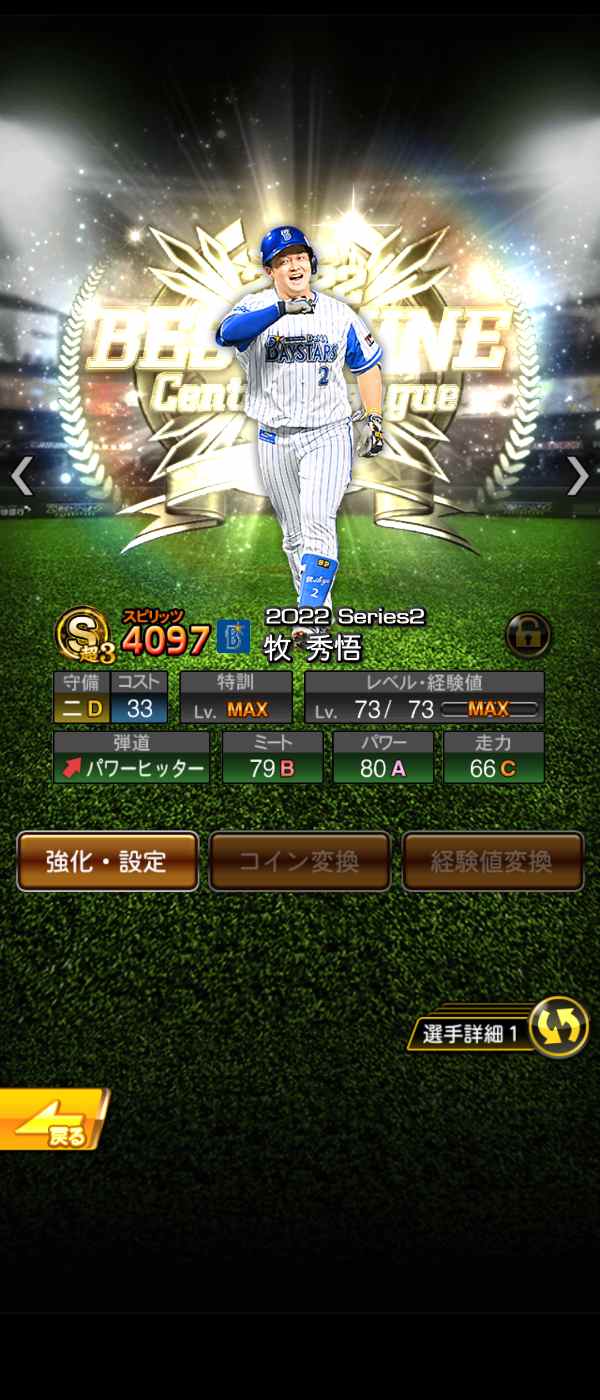This screenshot has width=600, height=1400.
Task: Open the 強化・設定 menu
Action: (107, 861)
